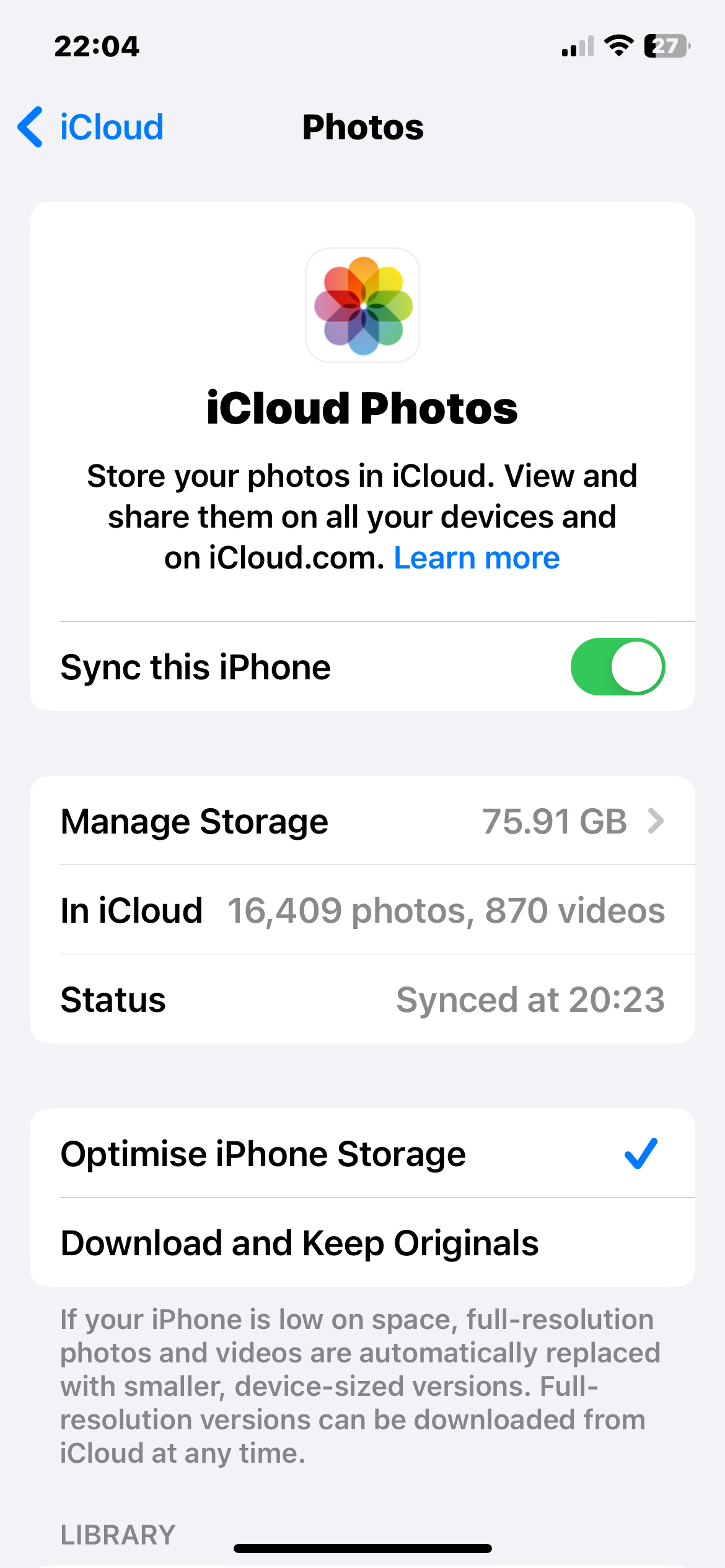Choose Download and Keep Originals

pos(362,1243)
